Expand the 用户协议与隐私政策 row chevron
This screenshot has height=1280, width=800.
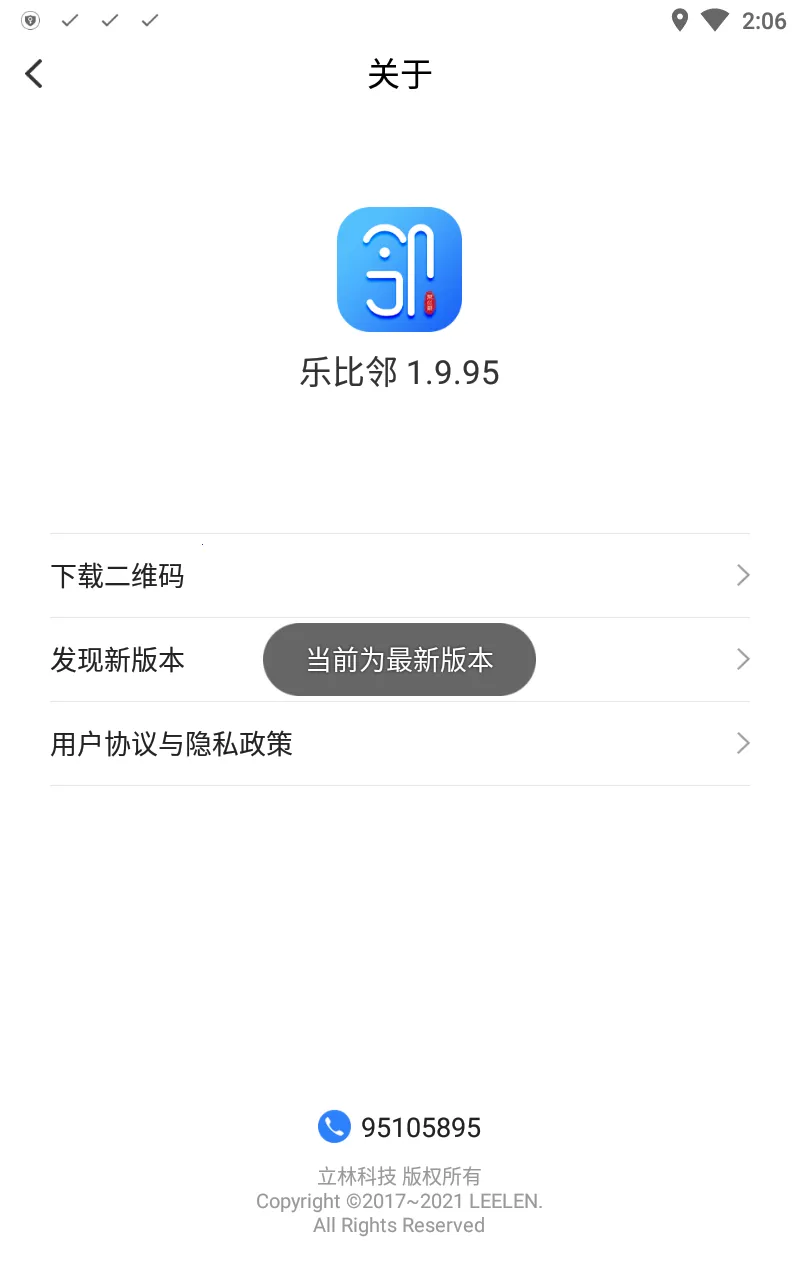coord(742,743)
